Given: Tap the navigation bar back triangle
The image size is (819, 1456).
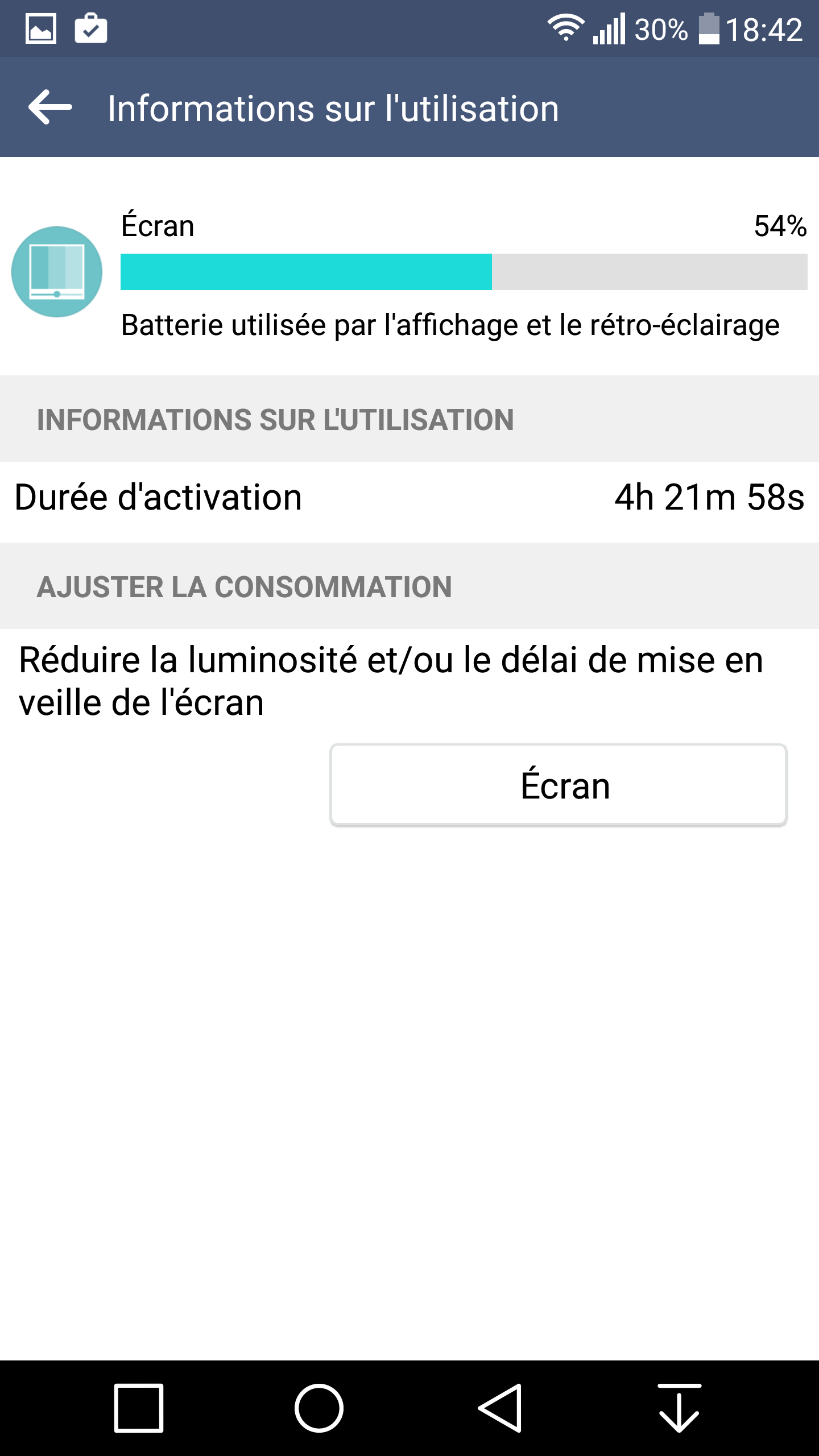Looking at the screenshot, I should click(x=500, y=1408).
